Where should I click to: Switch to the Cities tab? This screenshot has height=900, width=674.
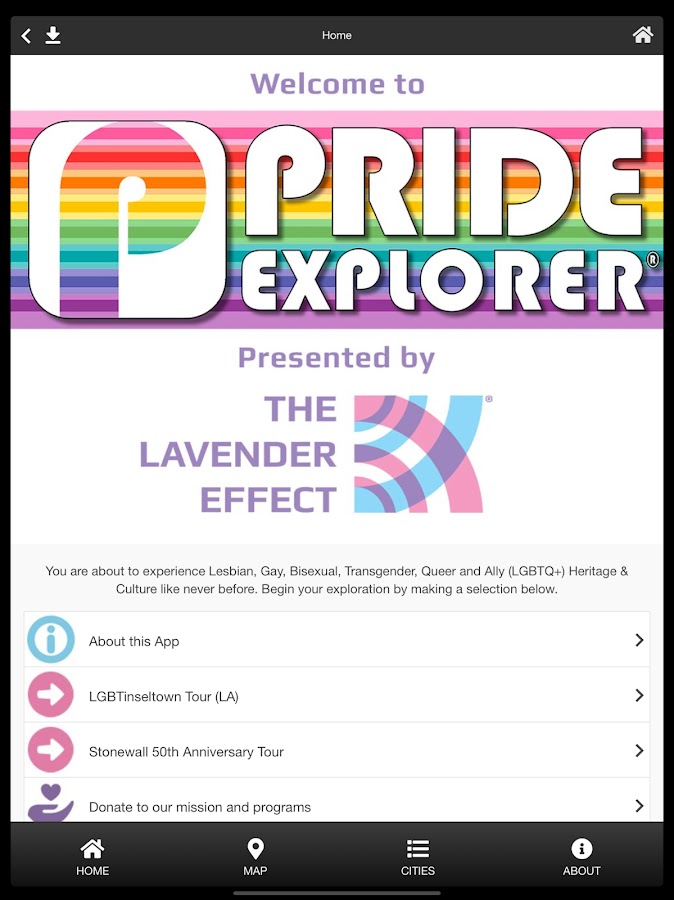click(418, 857)
